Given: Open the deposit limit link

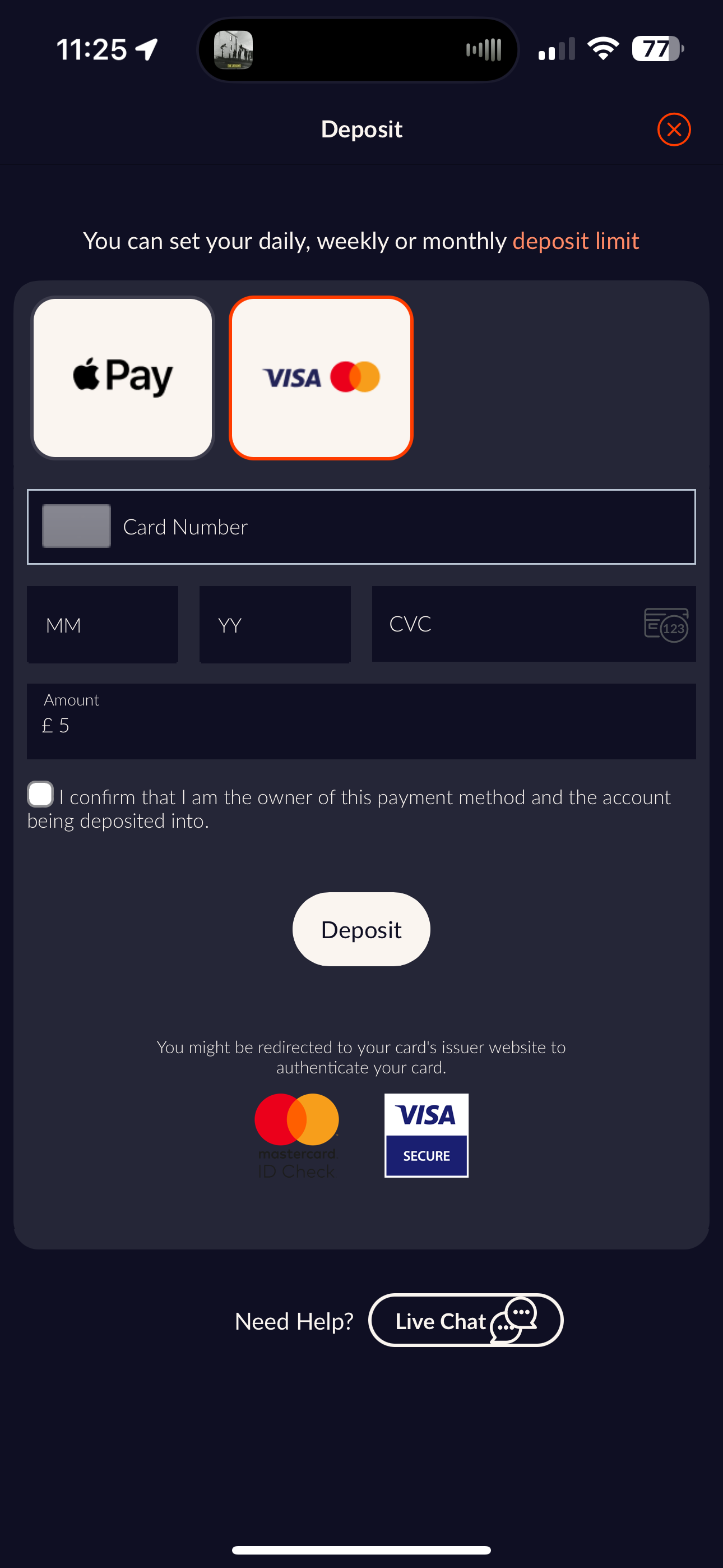Looking at the screenshot, I should (575, 241).
